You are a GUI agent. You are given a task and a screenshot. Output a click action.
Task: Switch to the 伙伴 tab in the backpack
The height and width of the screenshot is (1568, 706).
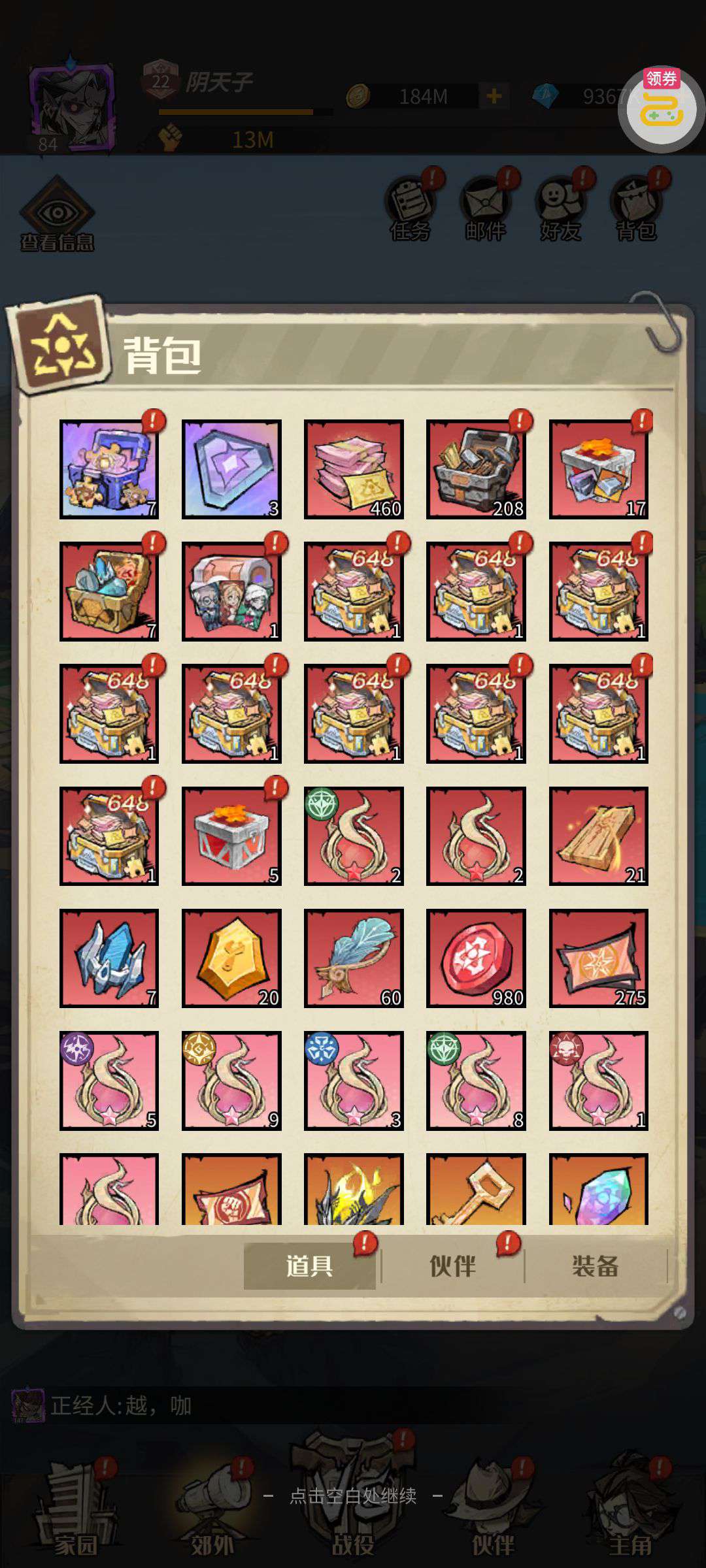coord(452,1266)
